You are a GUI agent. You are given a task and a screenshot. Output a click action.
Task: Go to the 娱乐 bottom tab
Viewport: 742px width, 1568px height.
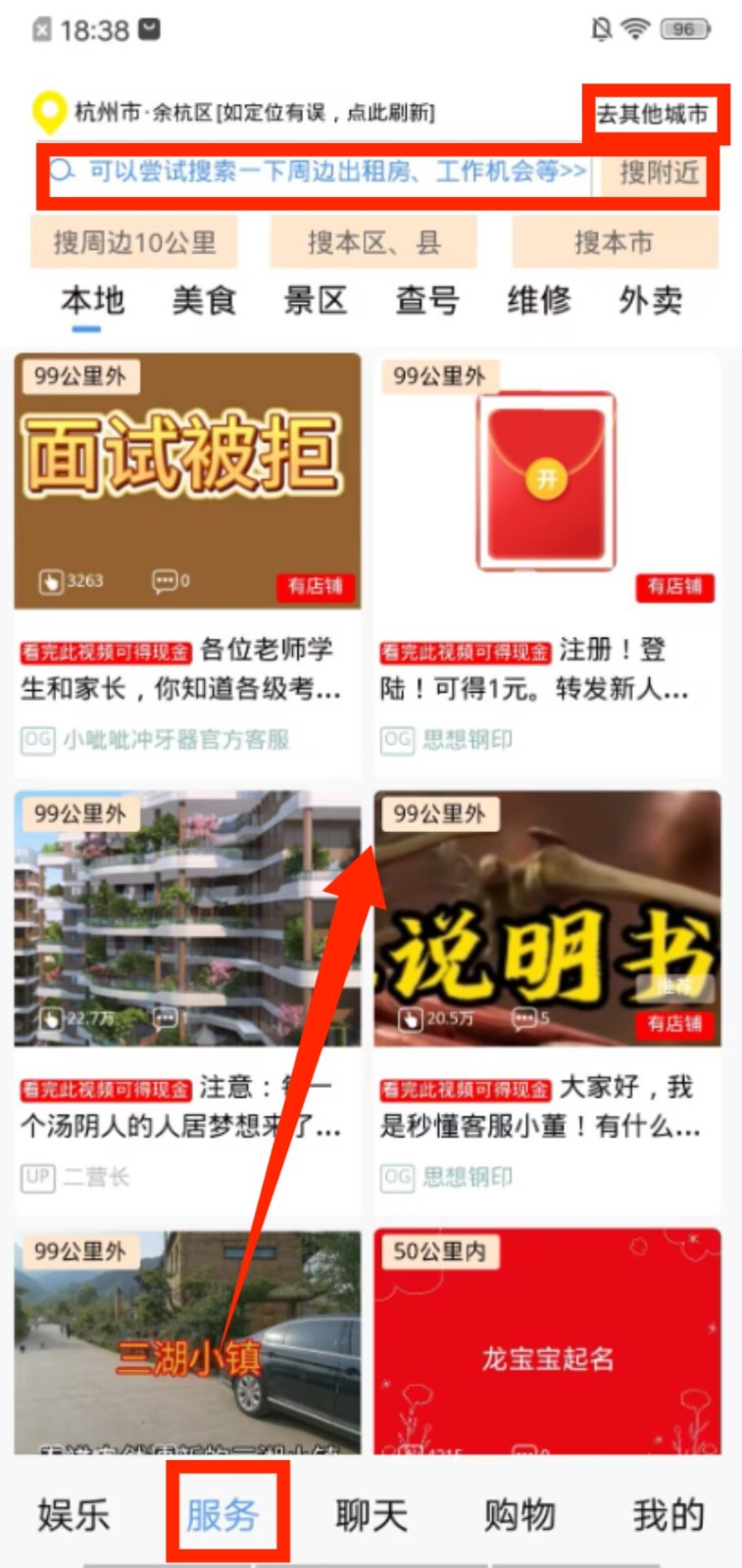click(x=74, y=1514)
